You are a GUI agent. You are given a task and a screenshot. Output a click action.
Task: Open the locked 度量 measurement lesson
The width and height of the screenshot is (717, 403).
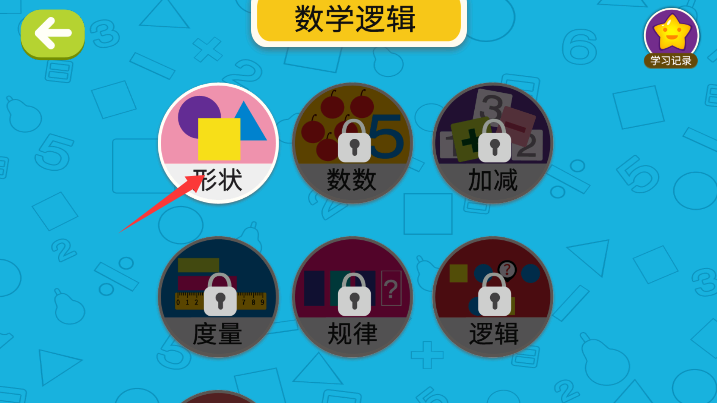[218, 297]
